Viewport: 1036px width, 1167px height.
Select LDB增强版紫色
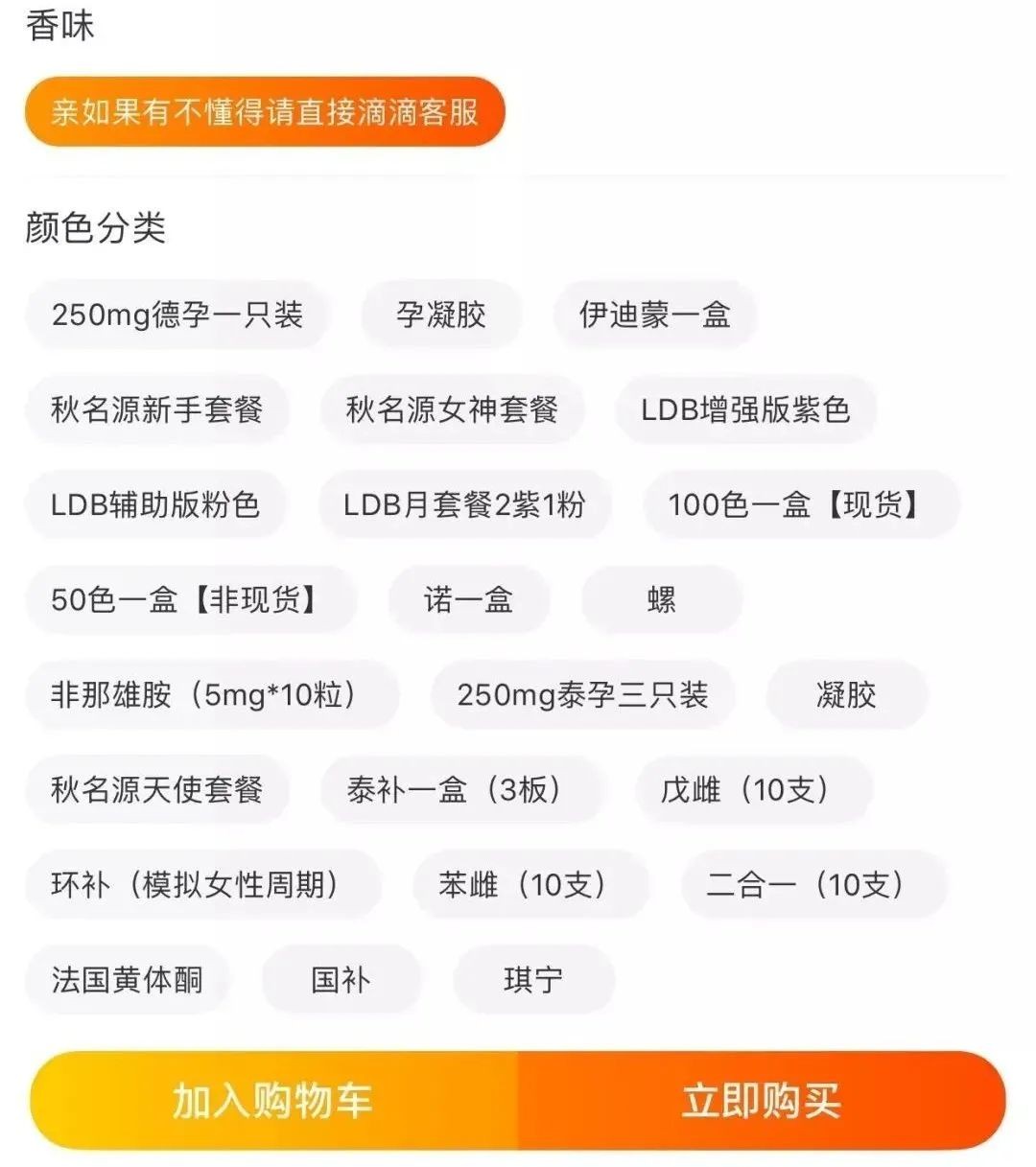point(745,409)
